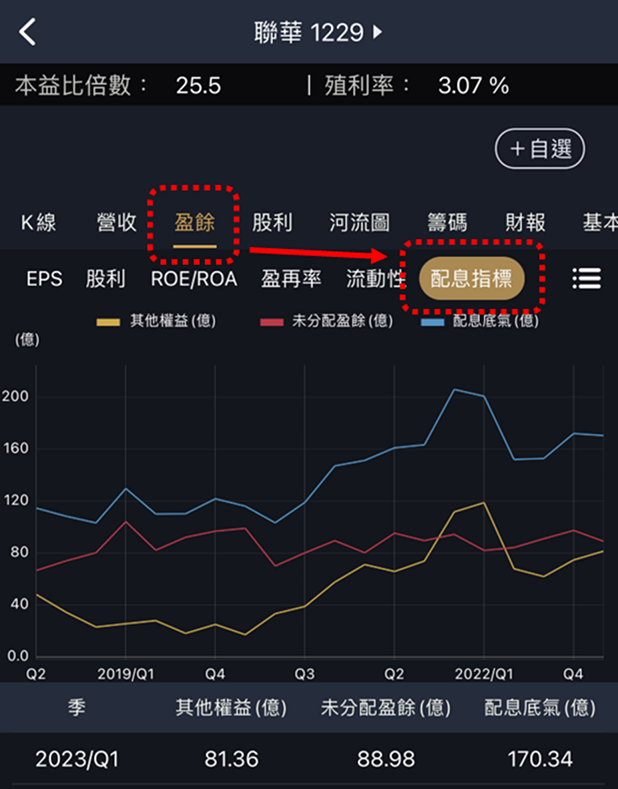This screenshot has height=789, width=618.
Task: Open the 河流圖 tab
Action: (359, 223)
